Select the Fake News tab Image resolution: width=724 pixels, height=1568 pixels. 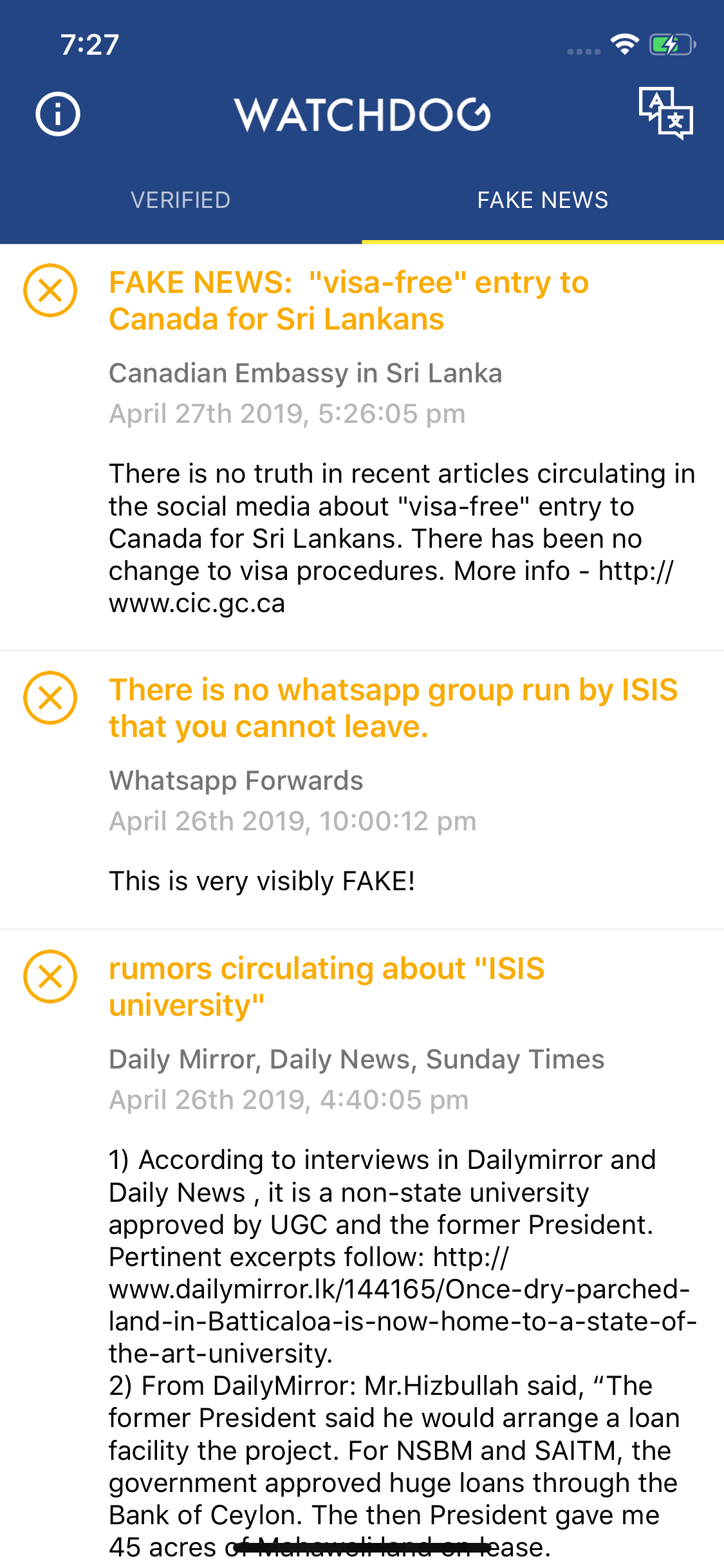pos(543,200)
